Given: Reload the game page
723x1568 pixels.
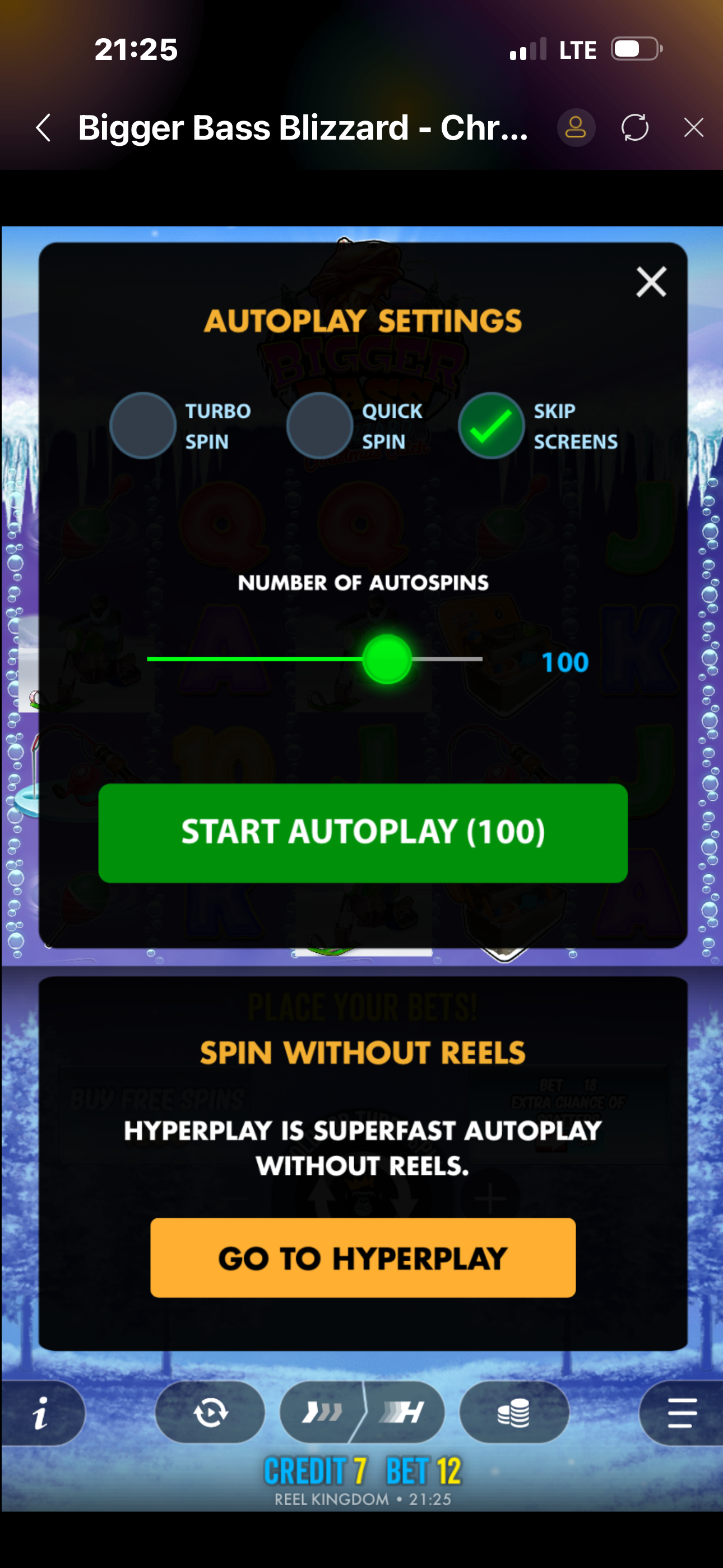Looking at the screenshot, I should [635, 128].
